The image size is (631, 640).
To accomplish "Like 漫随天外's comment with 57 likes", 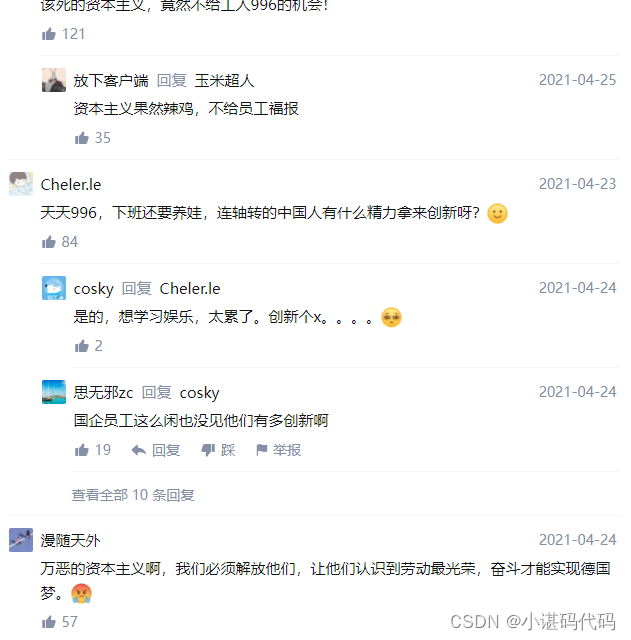I will [x=49, y=622].
